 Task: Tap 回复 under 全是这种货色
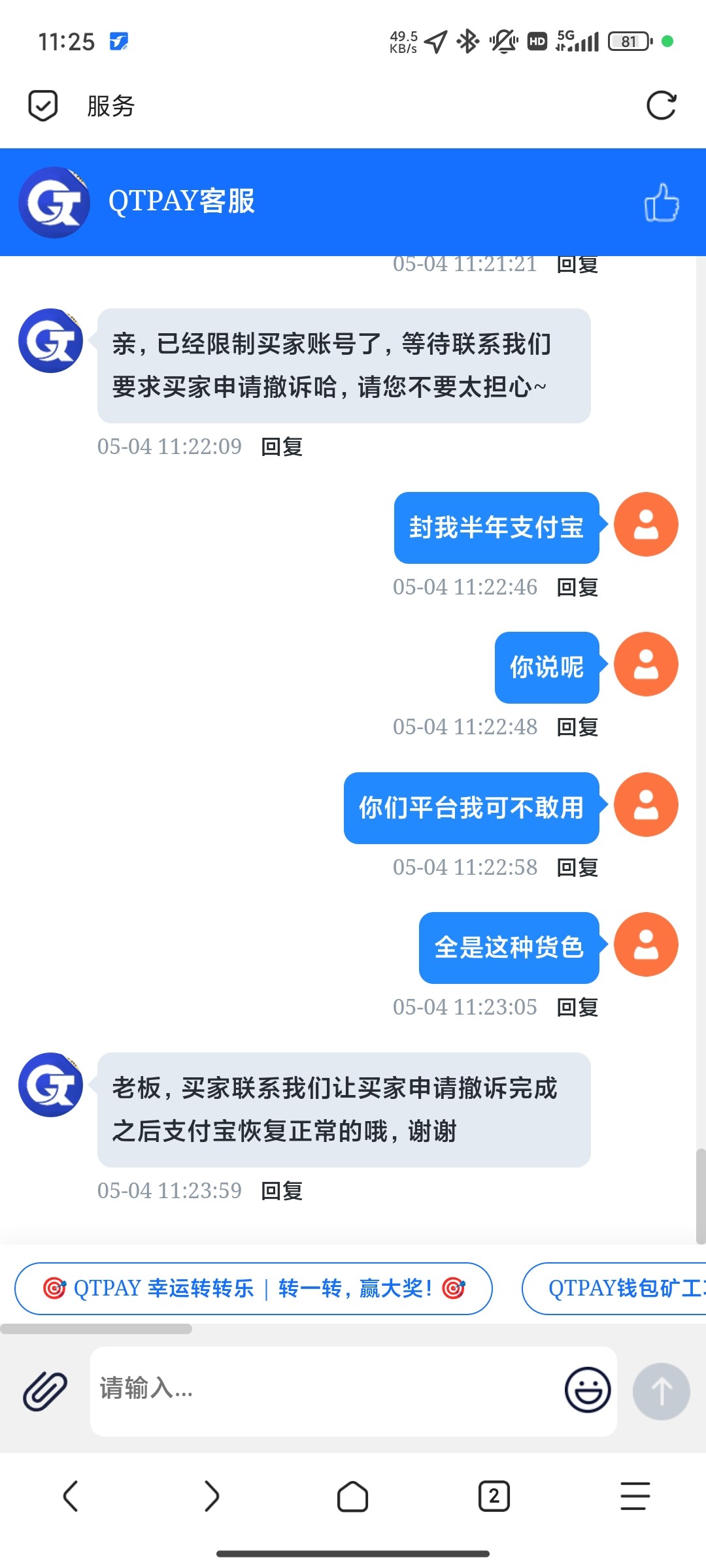[577, 1007]
